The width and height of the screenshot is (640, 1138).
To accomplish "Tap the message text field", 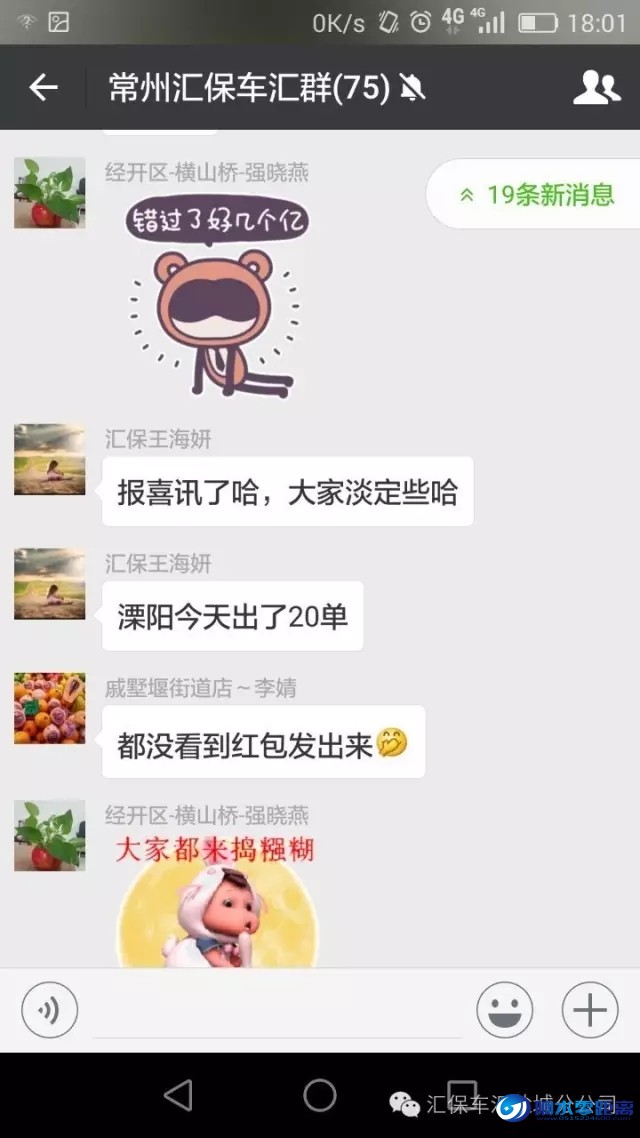I will 277,1010.
